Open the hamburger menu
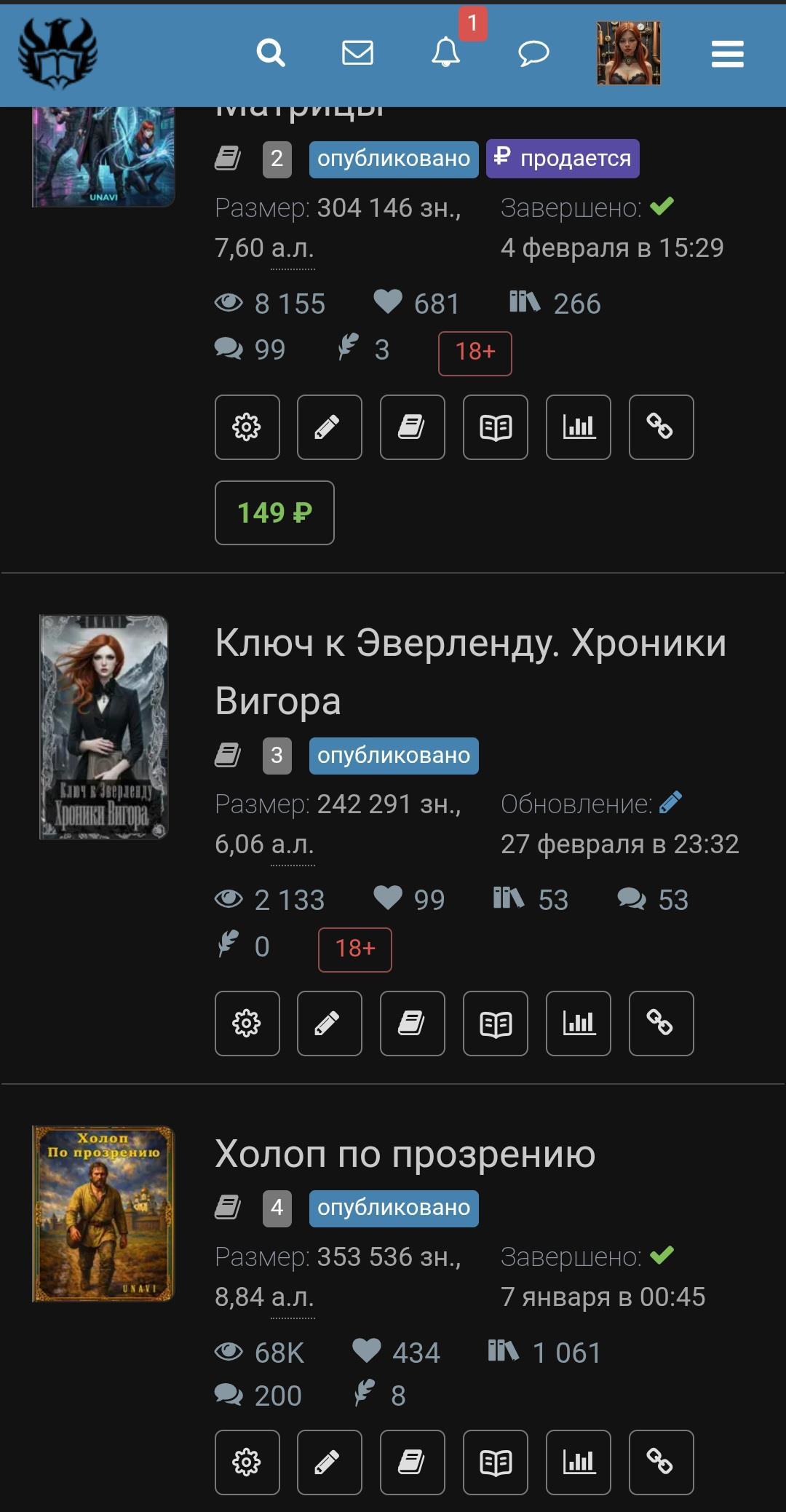This screenshot has height=1512, width=786. (727, 54)
